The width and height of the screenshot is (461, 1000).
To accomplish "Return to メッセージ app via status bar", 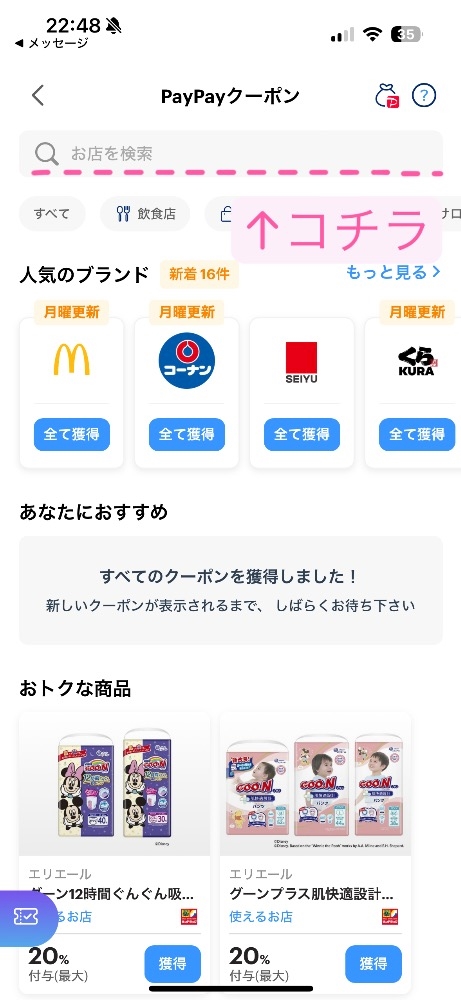I will pos(51,44).
